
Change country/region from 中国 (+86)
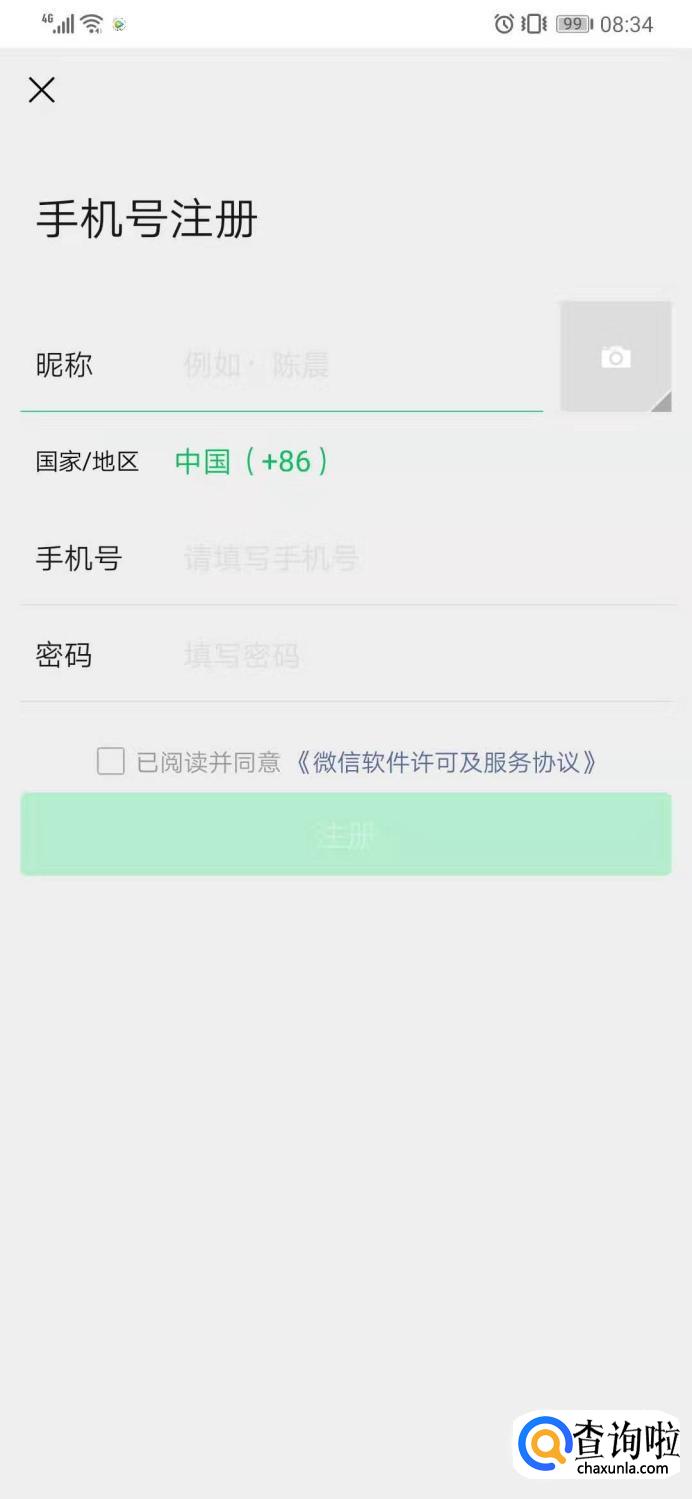pos(251,461)
